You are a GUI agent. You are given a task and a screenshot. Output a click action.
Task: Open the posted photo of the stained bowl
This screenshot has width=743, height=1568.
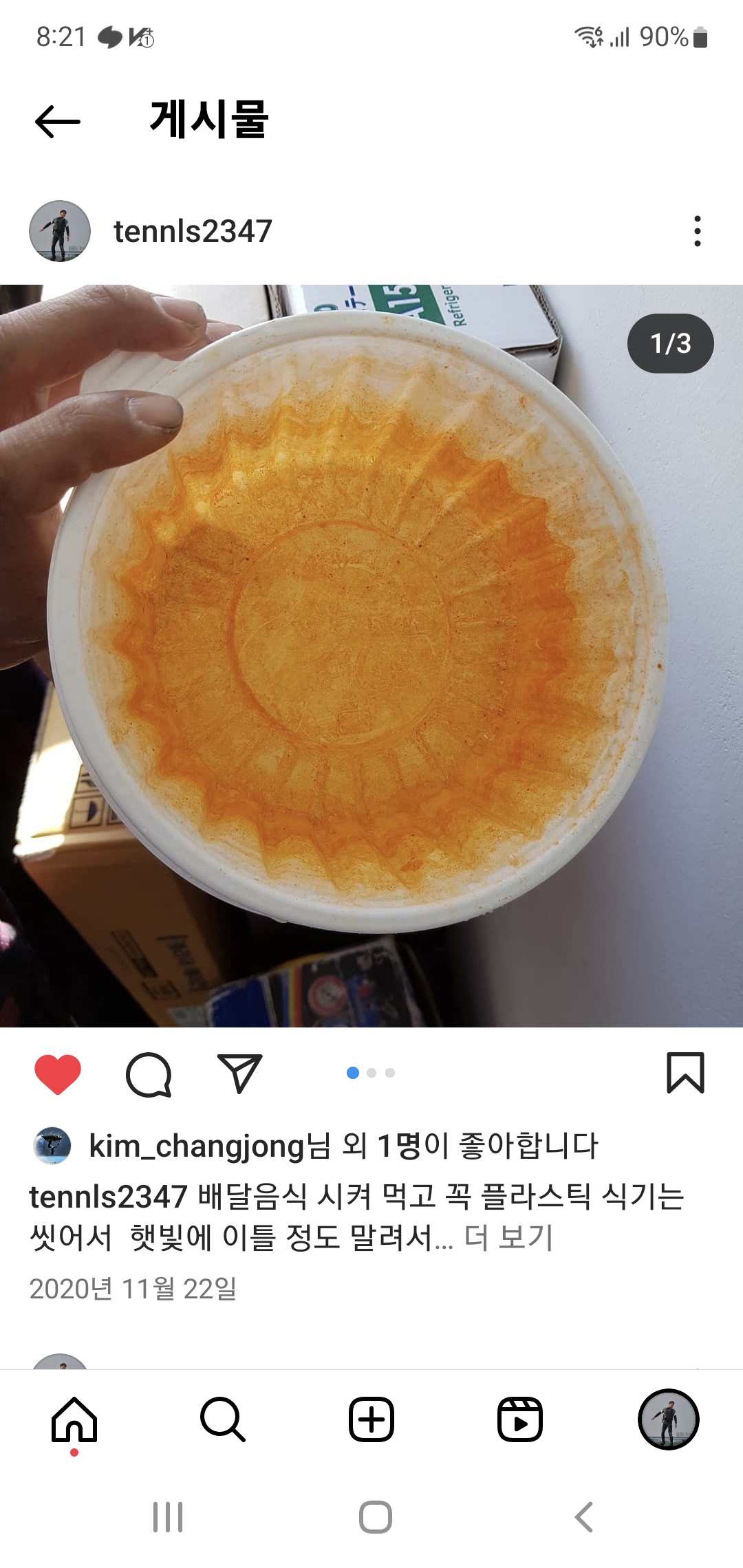[x=371, y=656]
